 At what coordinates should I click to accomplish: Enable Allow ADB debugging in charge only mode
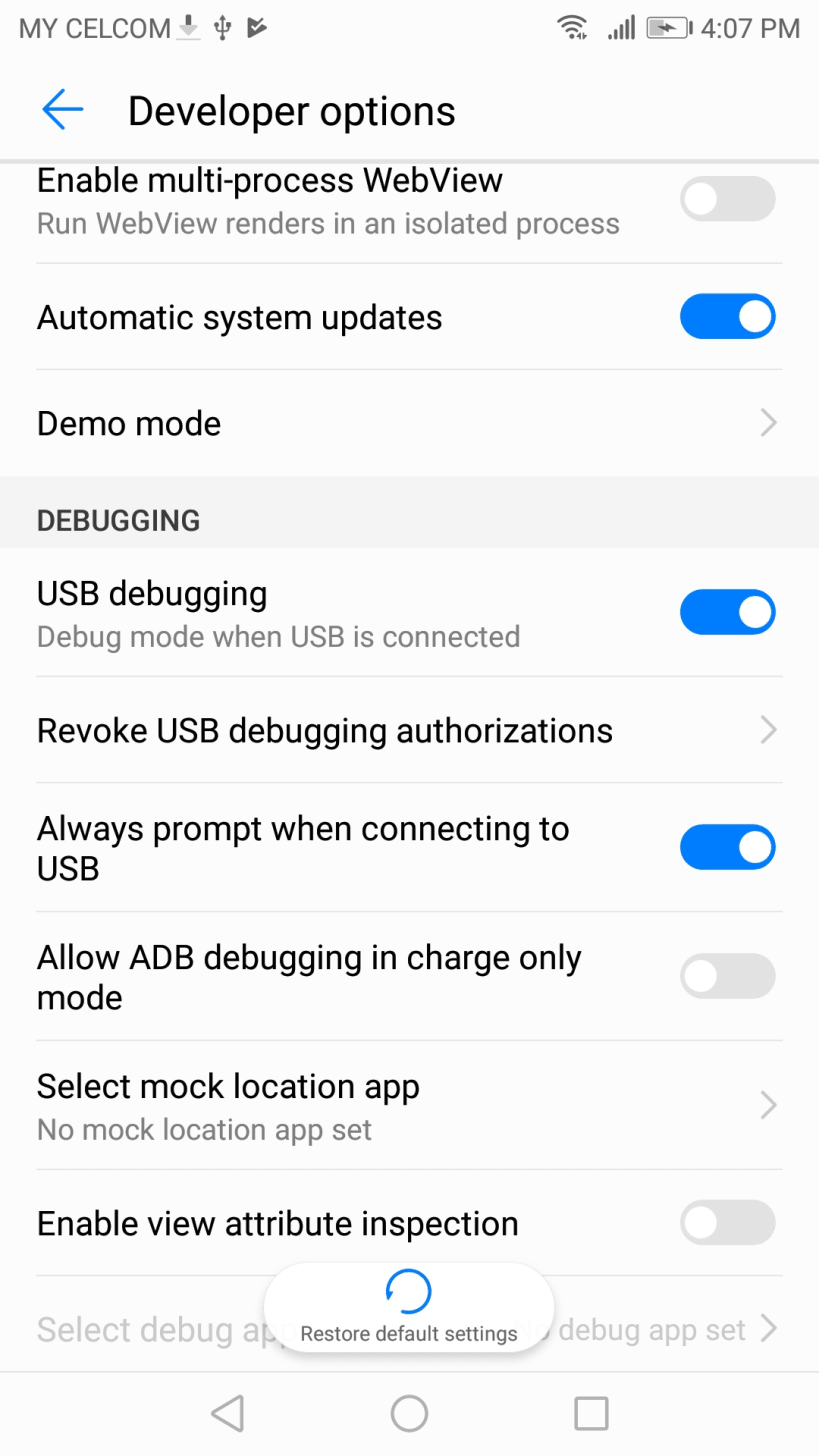pyautogui.click(x=727, y=976)
